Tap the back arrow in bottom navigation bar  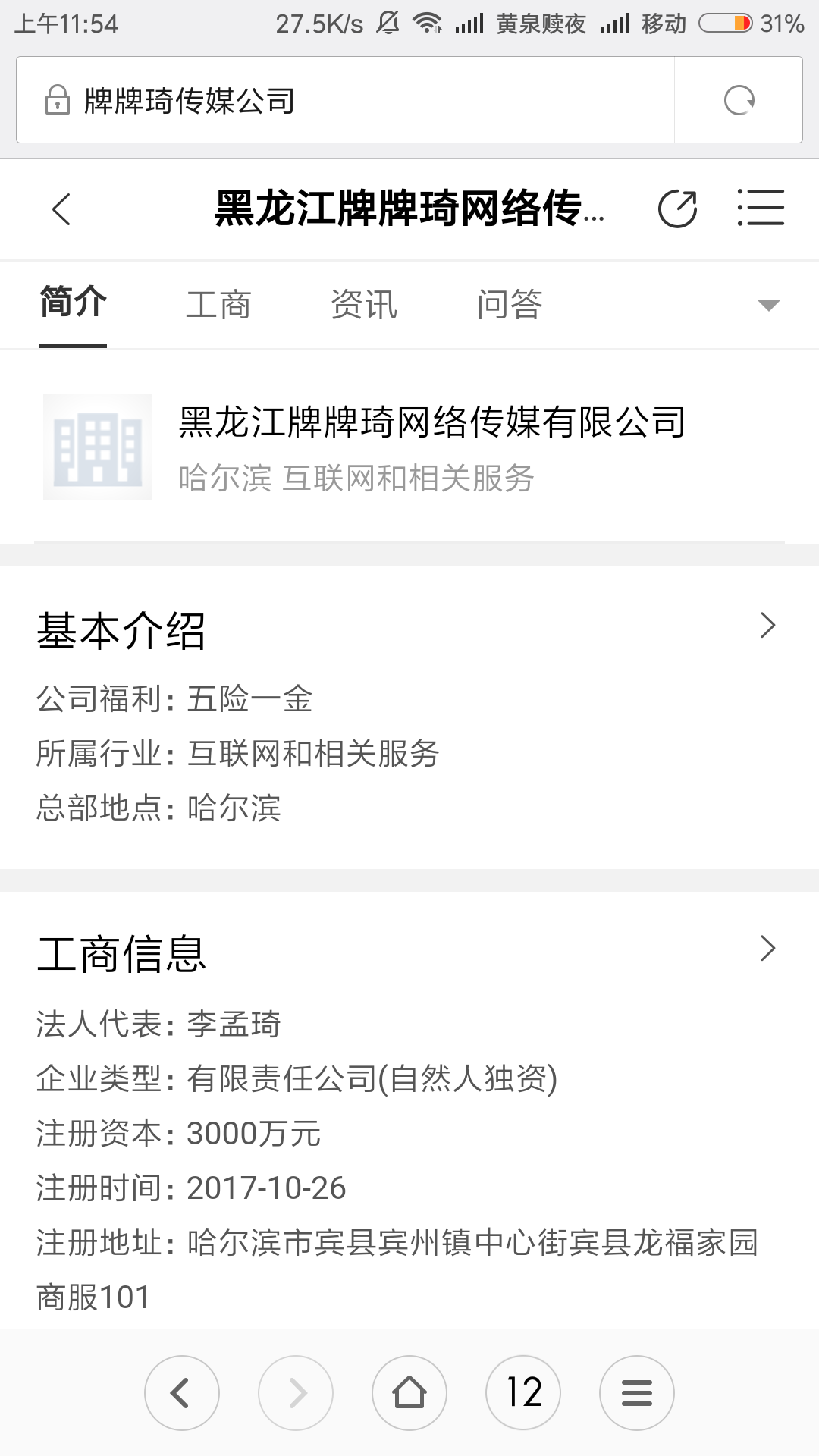182,1392
